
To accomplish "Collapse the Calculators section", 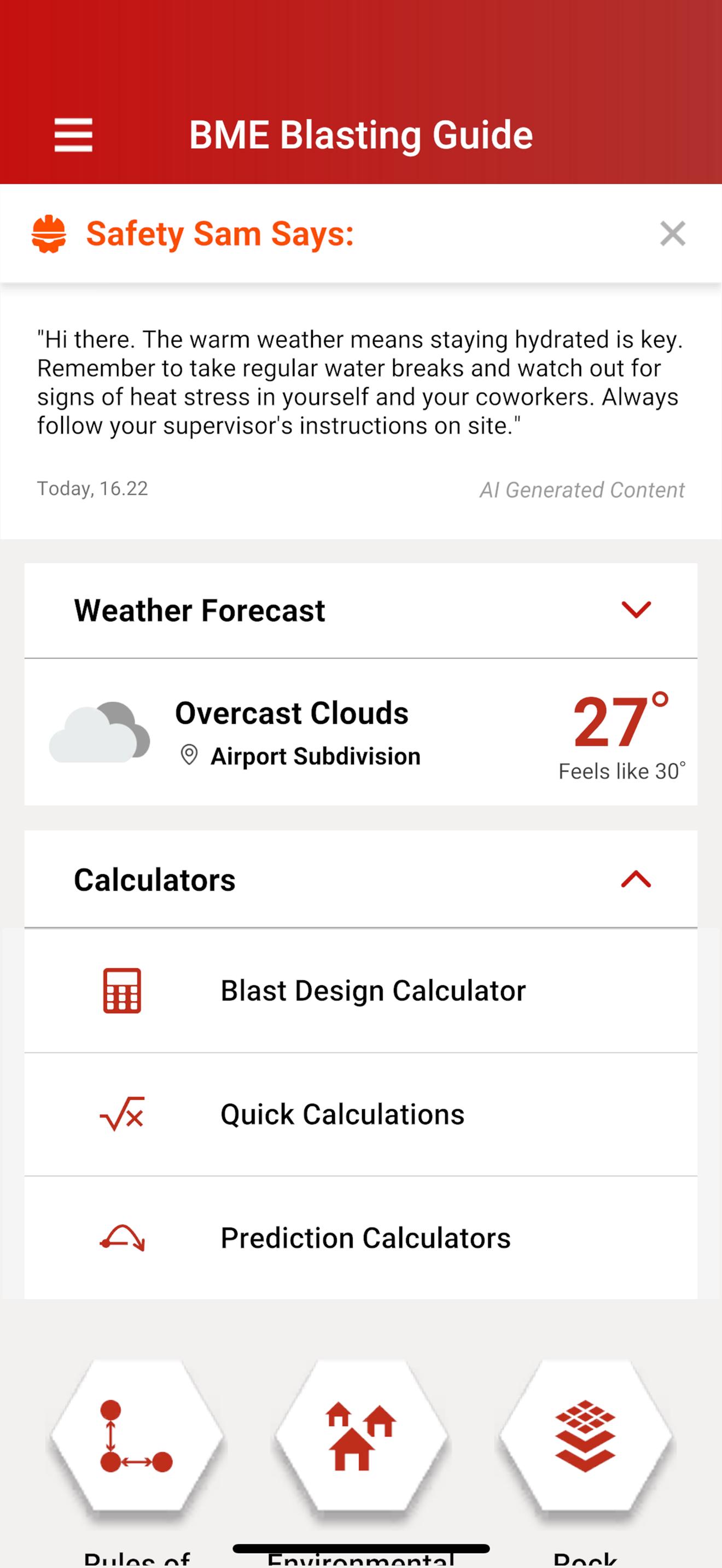I will click(x=636, y=880).
